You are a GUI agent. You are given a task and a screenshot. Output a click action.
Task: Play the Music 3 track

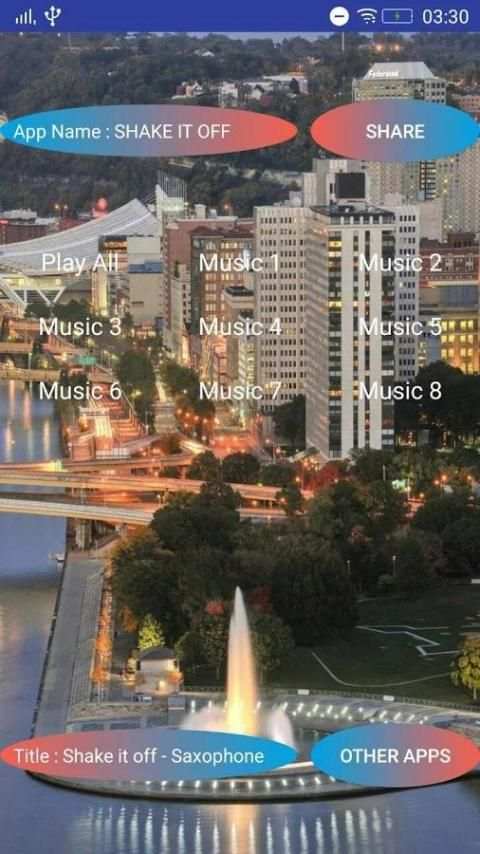click(80, 327)
